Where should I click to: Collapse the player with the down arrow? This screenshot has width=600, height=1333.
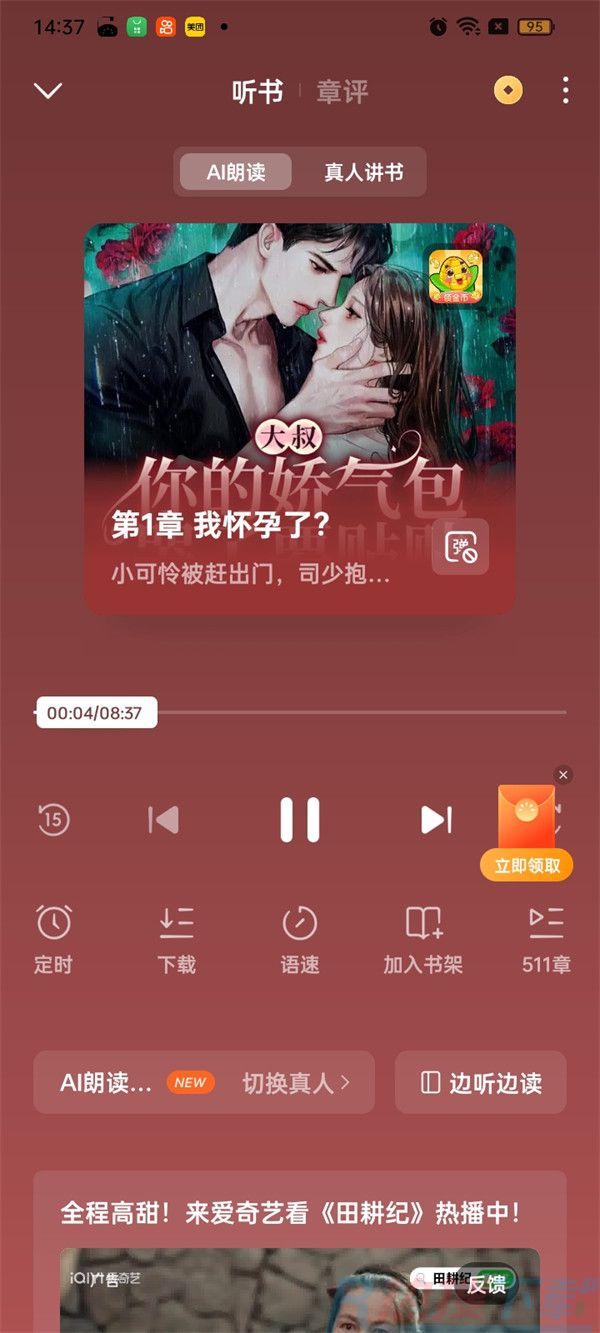pos(48,91)
